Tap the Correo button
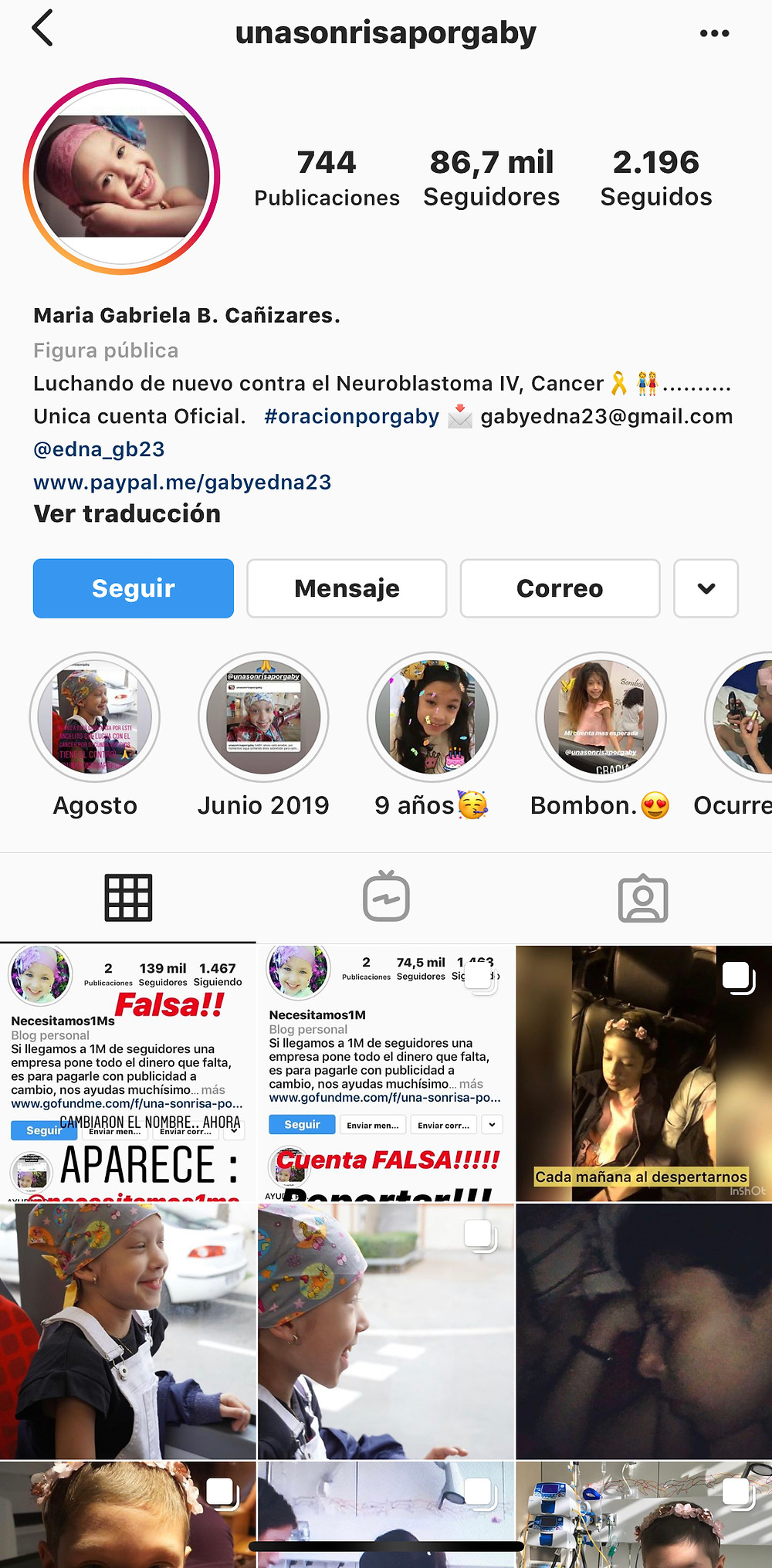This screenshot has height=1568, width=772. click(560, 588)
